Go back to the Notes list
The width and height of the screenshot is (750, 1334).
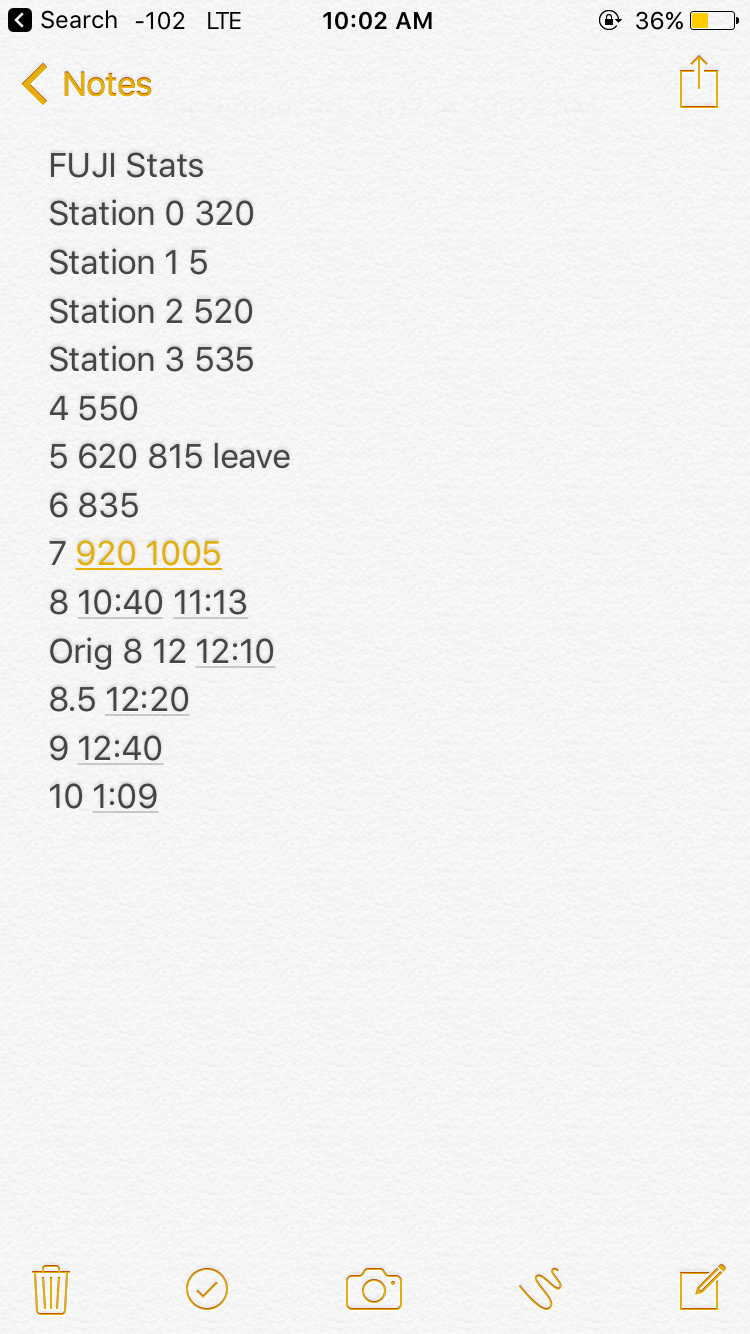point(87,84)
